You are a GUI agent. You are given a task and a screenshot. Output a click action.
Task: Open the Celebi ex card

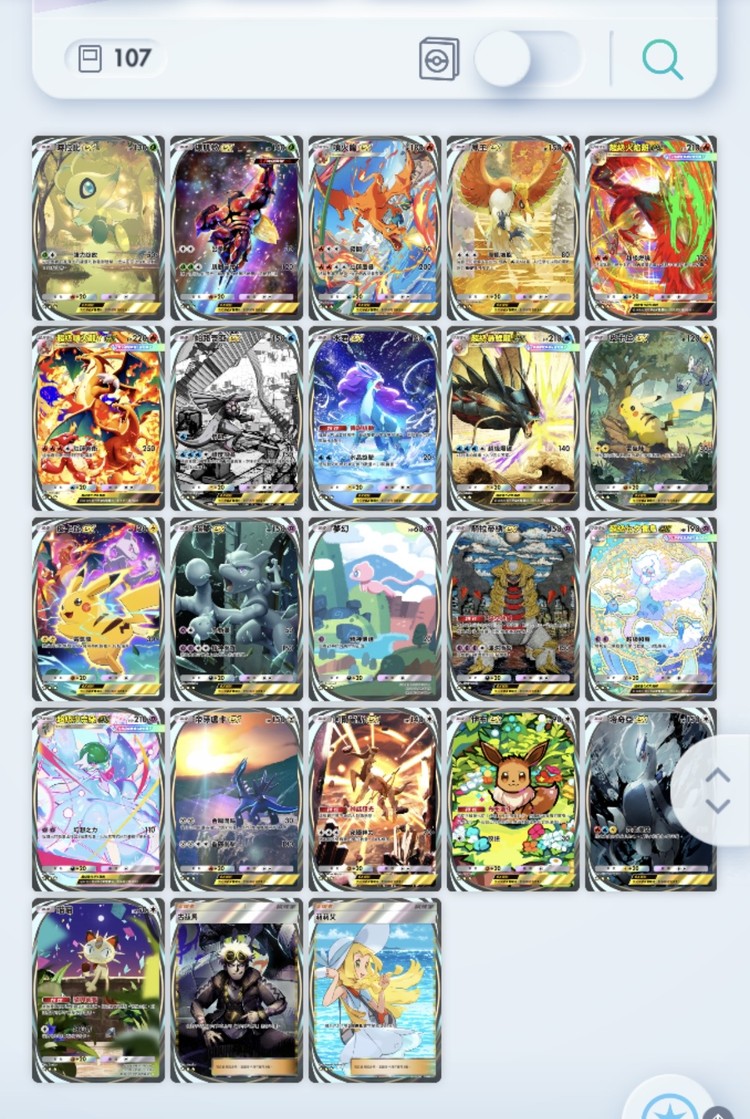coord(98,228)
